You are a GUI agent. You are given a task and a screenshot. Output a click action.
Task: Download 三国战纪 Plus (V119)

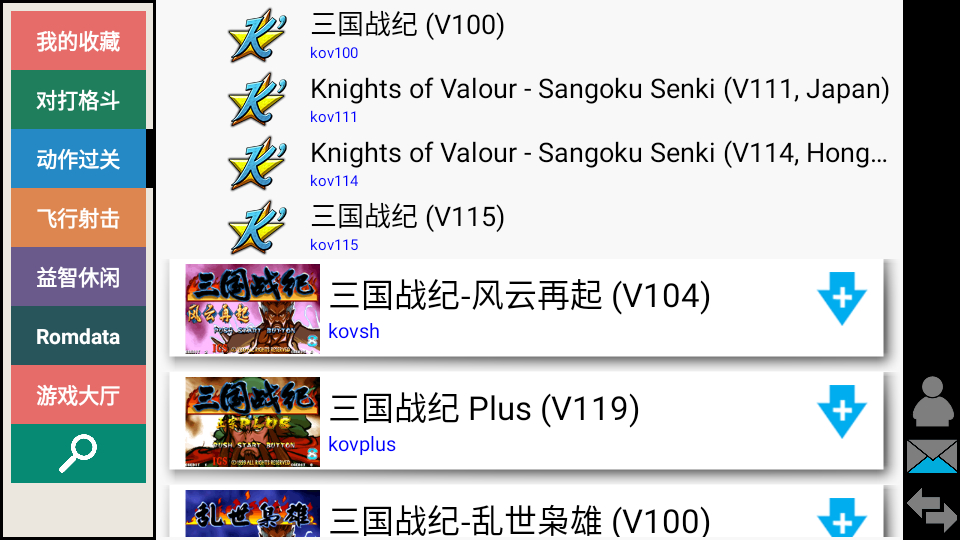click(x=841, y=411)
